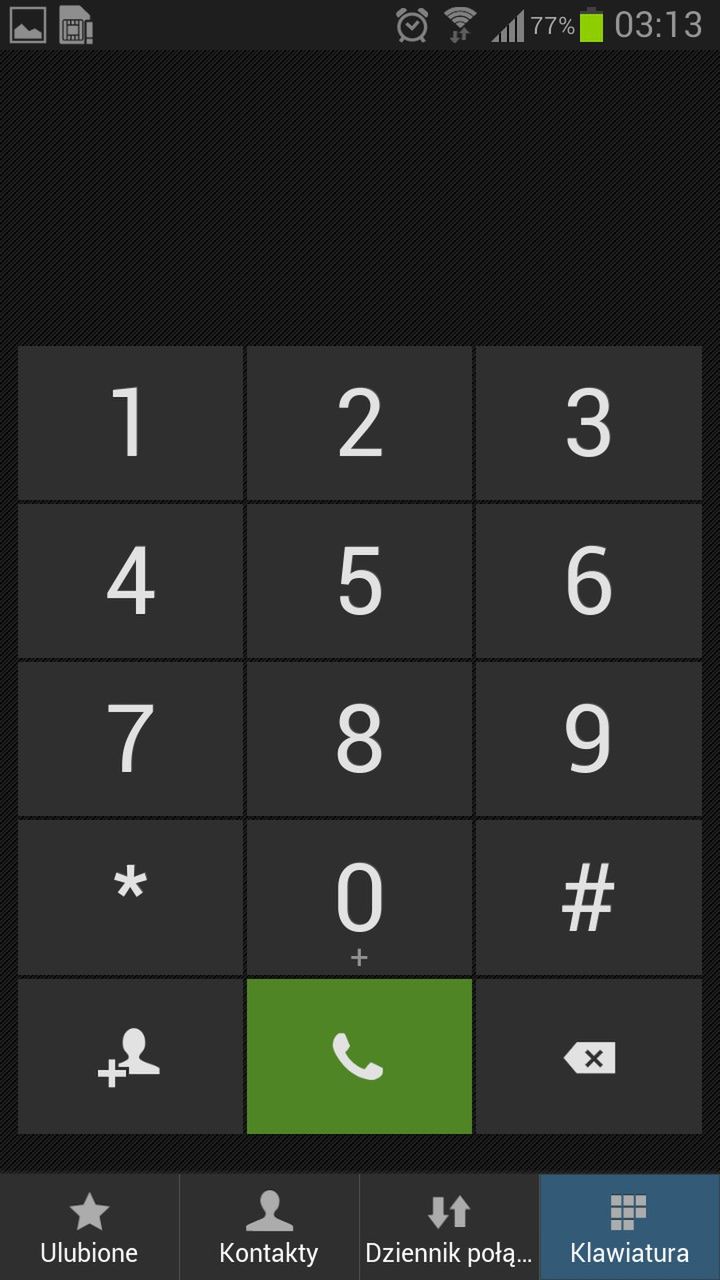
Task: Tap the star (*) key
Action: (x=130, y=897)
